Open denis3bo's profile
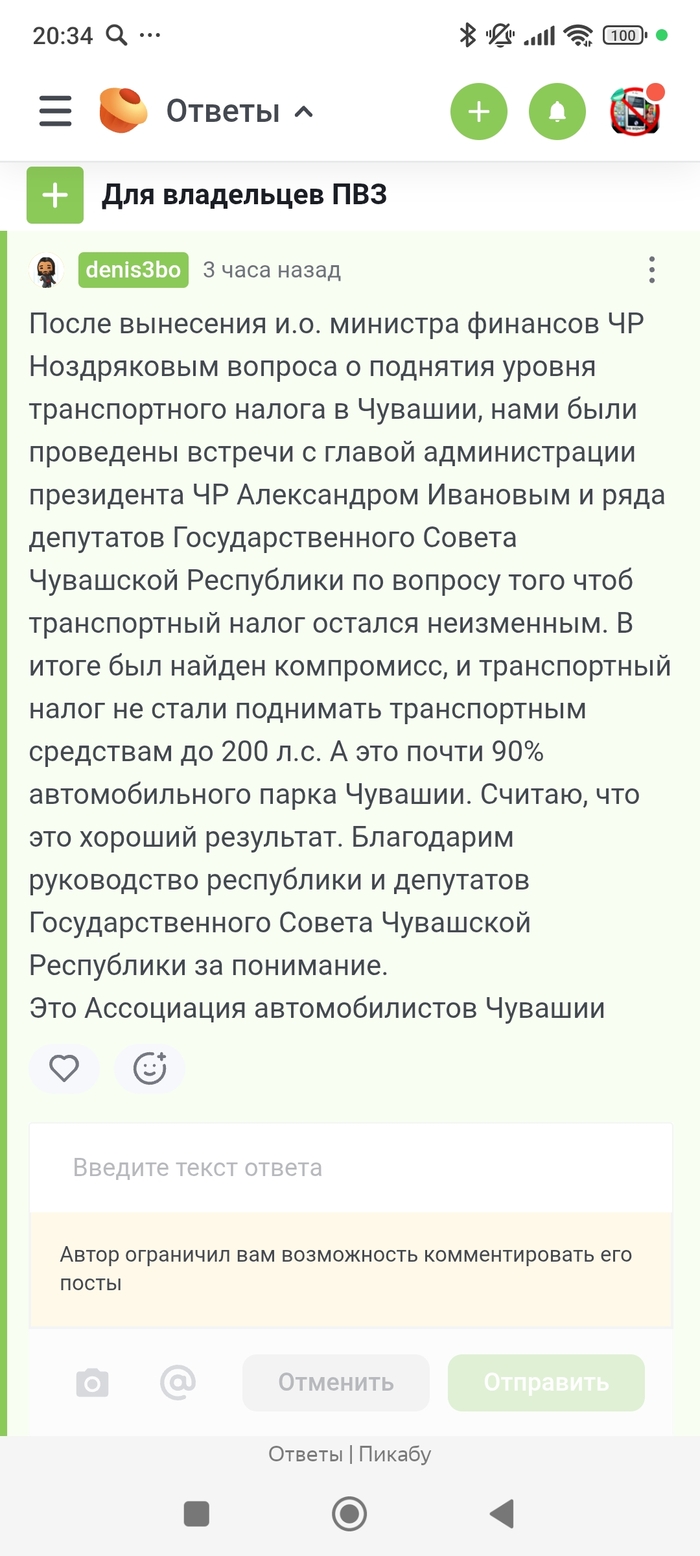This screenshot has width=700, height=1556. (x=133, y=270)
